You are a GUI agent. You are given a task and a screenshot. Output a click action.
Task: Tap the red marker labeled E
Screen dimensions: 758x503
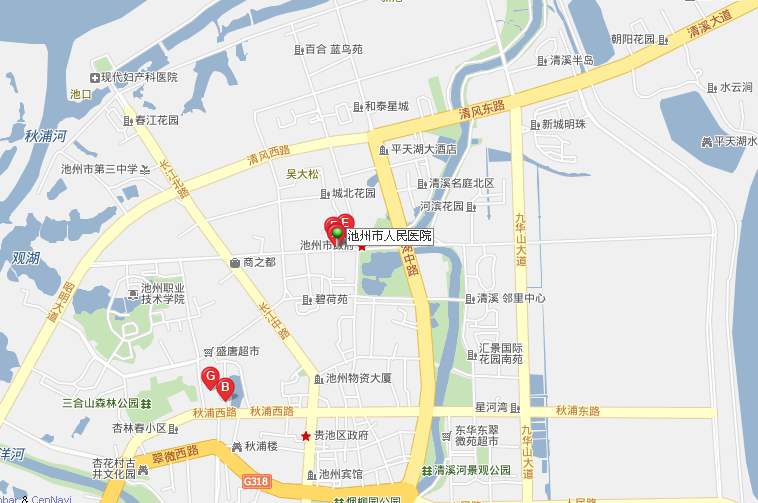pos(346,221)
